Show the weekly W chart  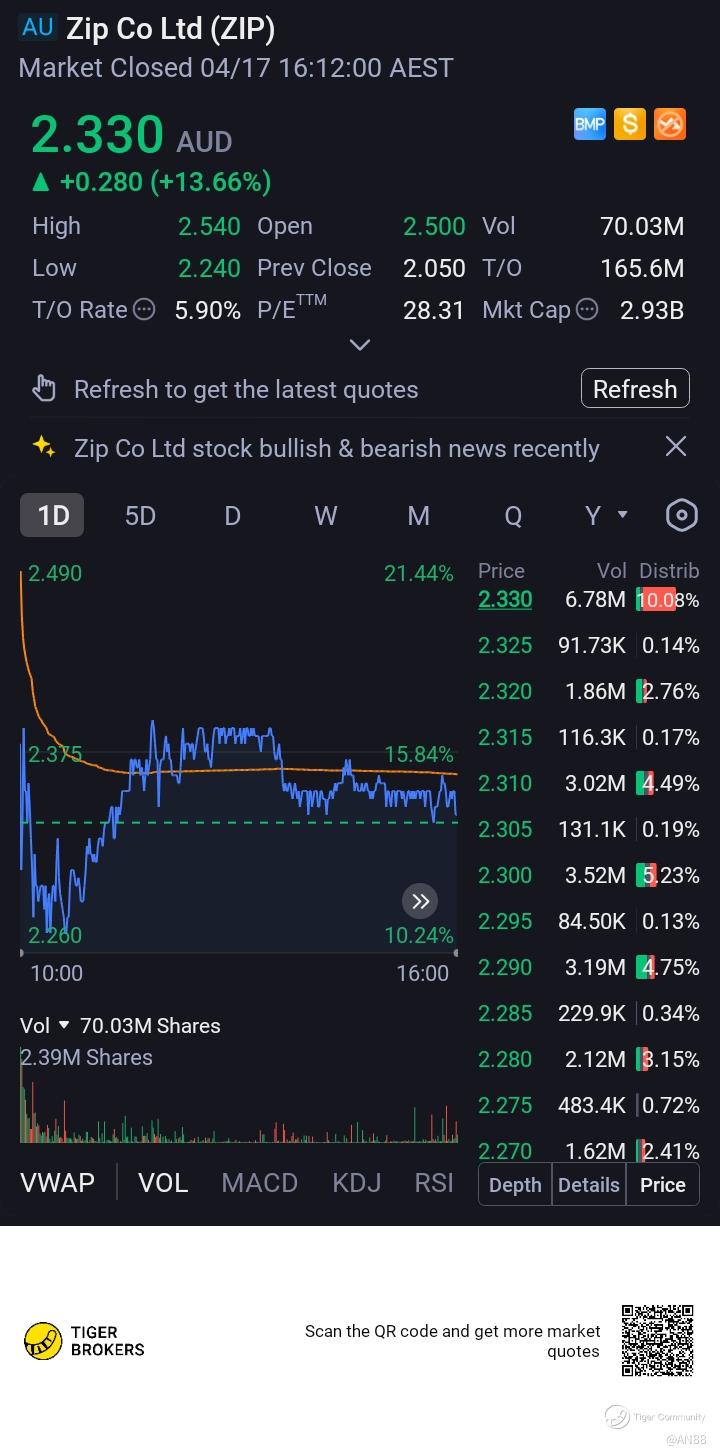tap(325, 516)
